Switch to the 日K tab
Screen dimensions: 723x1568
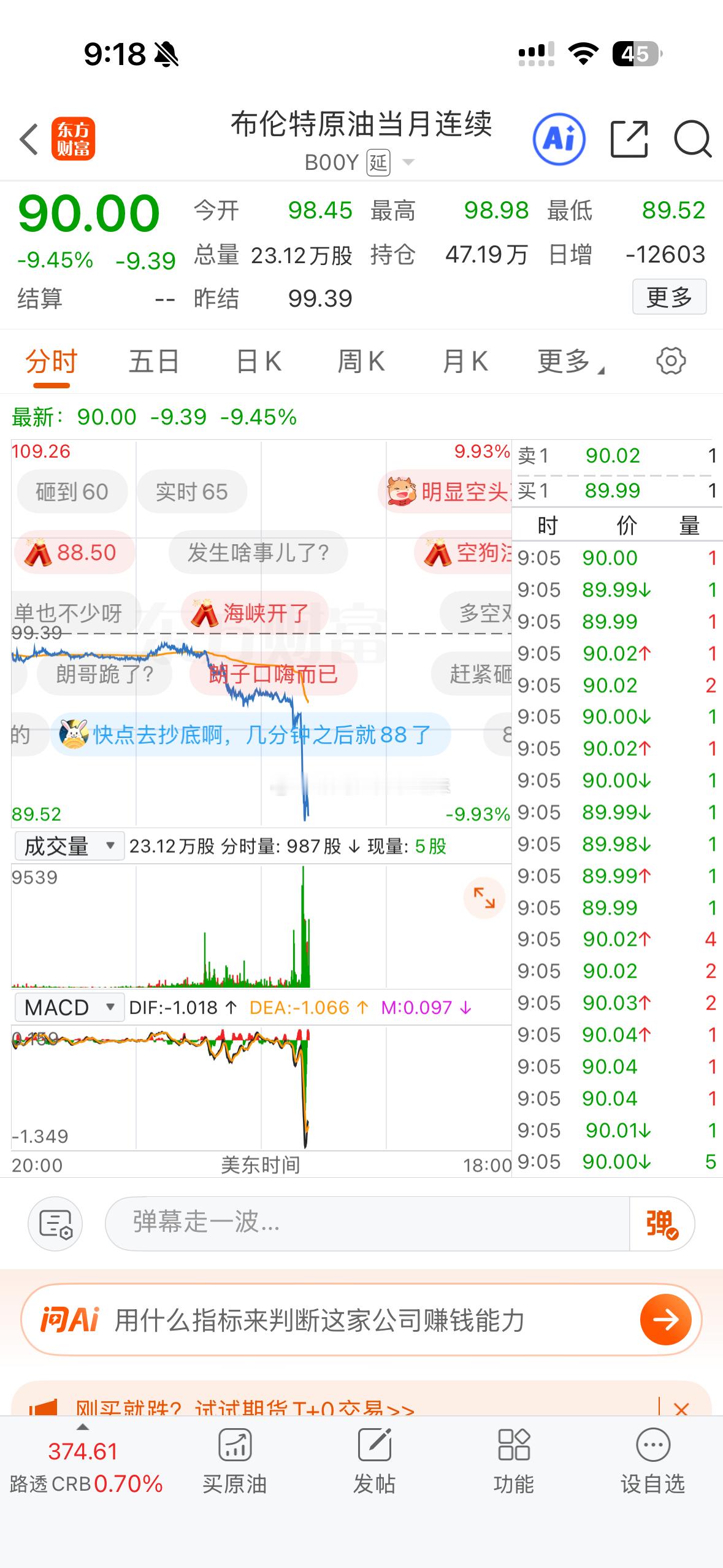pyautogui.click(x=259, y=361)
